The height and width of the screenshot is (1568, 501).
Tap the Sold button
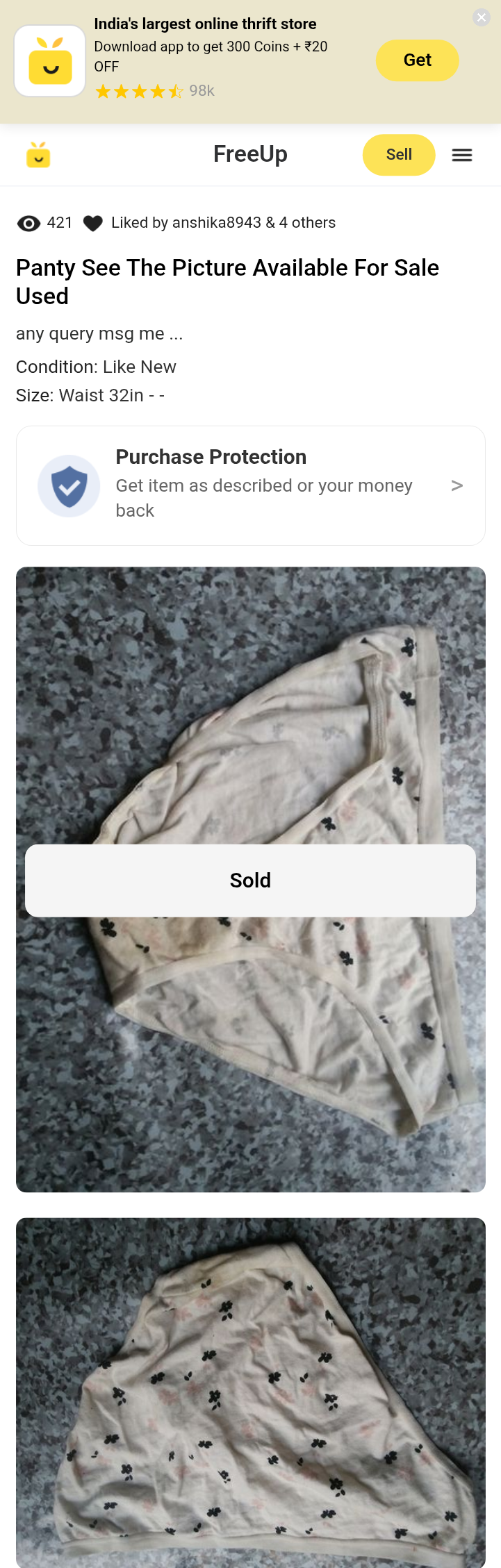250,881
